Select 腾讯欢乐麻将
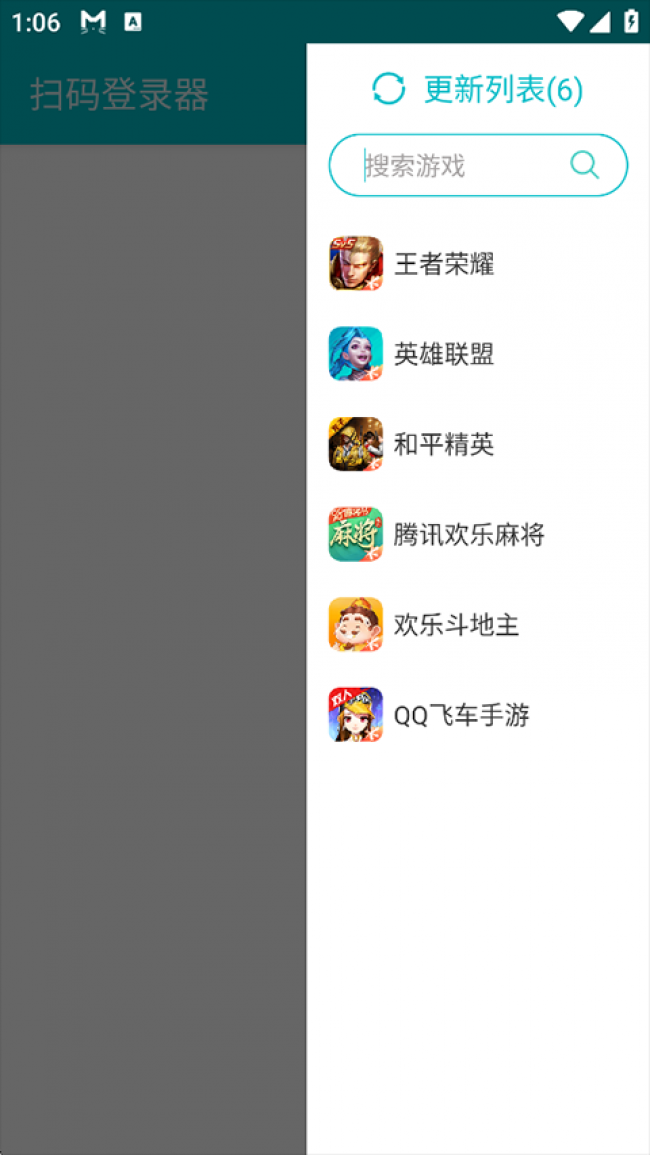Screen dimensions: 650x1155 click(468, 535)
